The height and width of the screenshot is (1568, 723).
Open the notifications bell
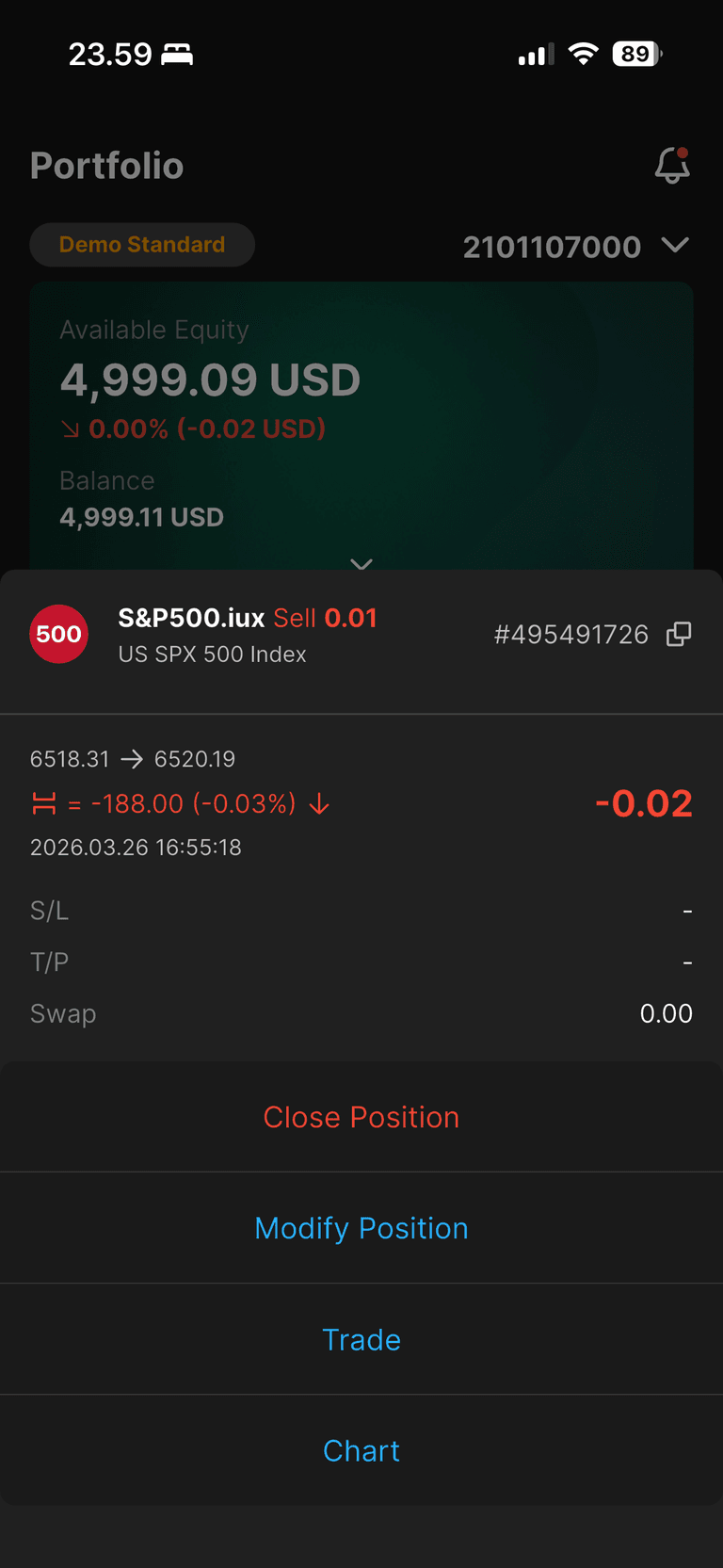point(672,166)
